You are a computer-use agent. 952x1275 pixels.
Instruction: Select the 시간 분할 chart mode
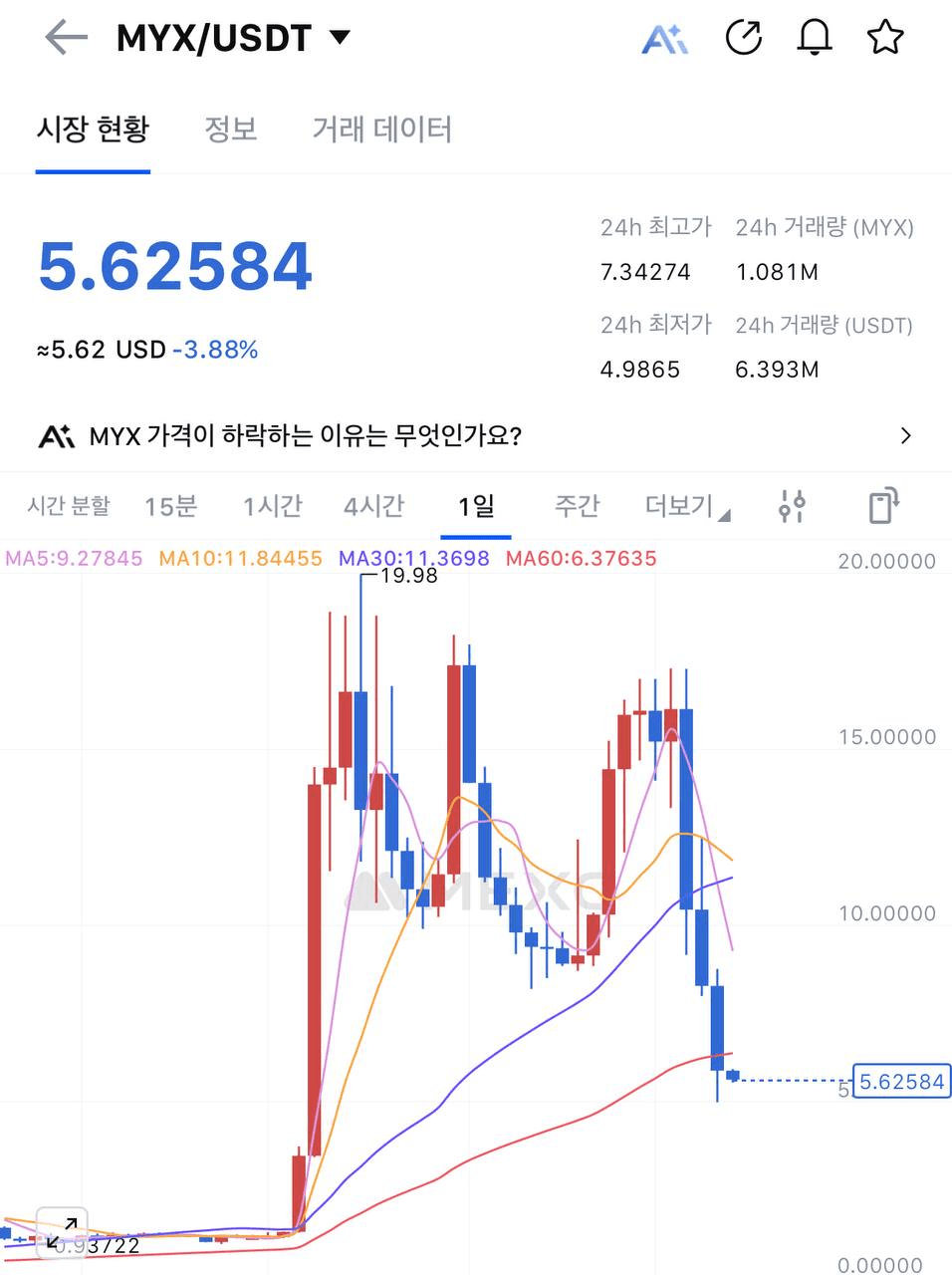pos(68,506)
